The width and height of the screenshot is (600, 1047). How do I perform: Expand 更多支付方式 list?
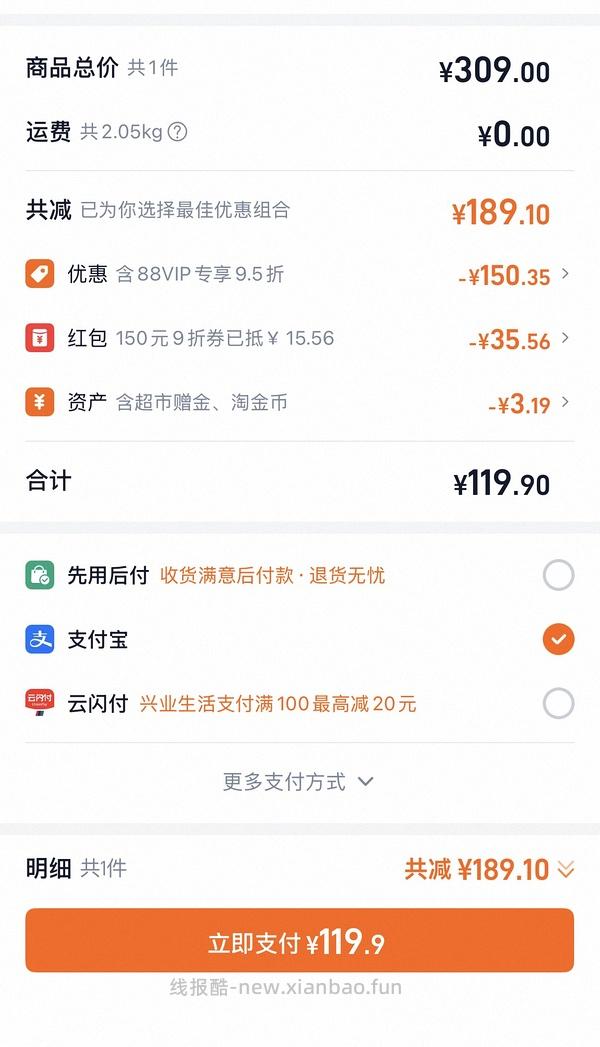click(x=298, y=781)
